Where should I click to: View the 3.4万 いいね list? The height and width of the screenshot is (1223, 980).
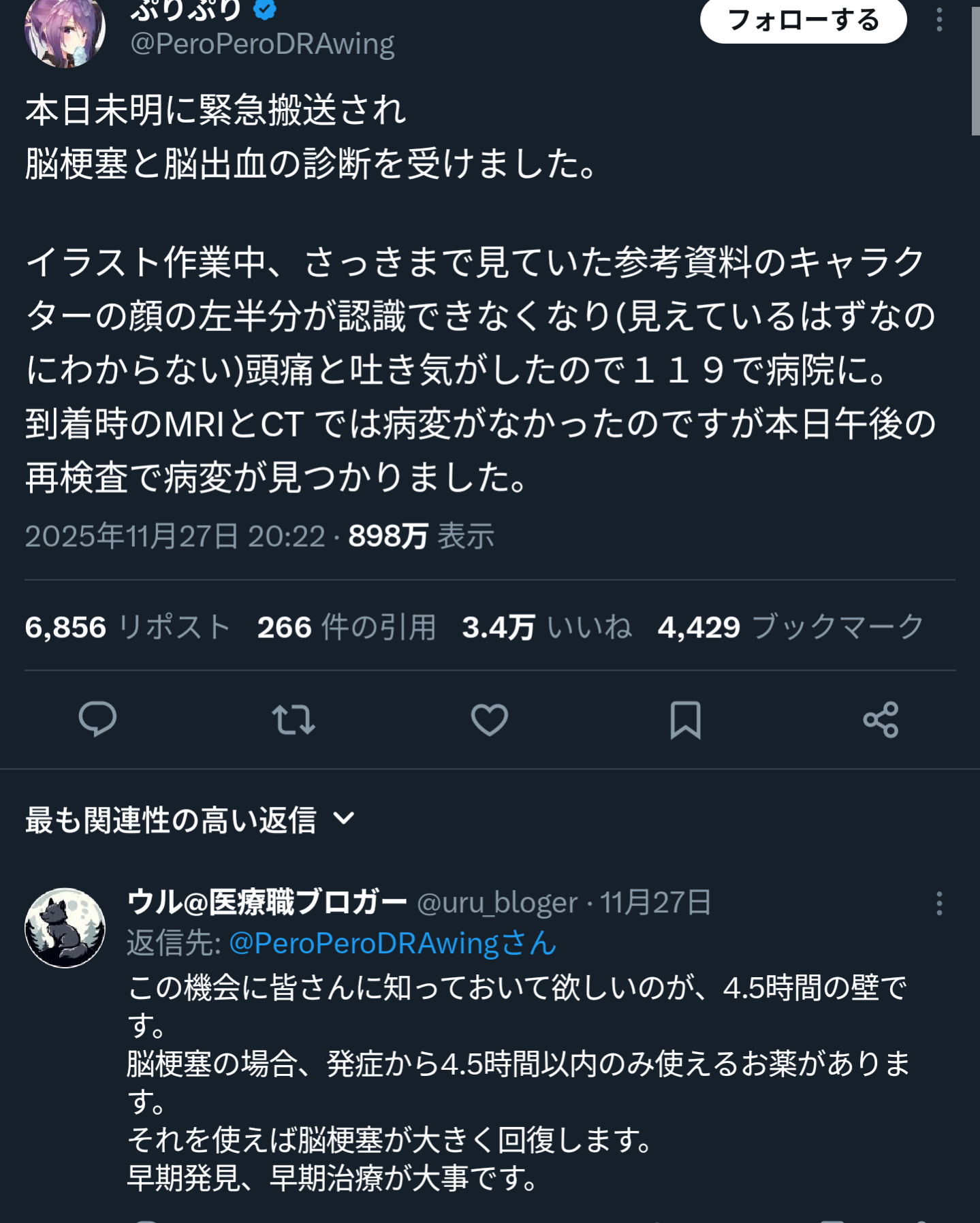(x=547, y=627)
